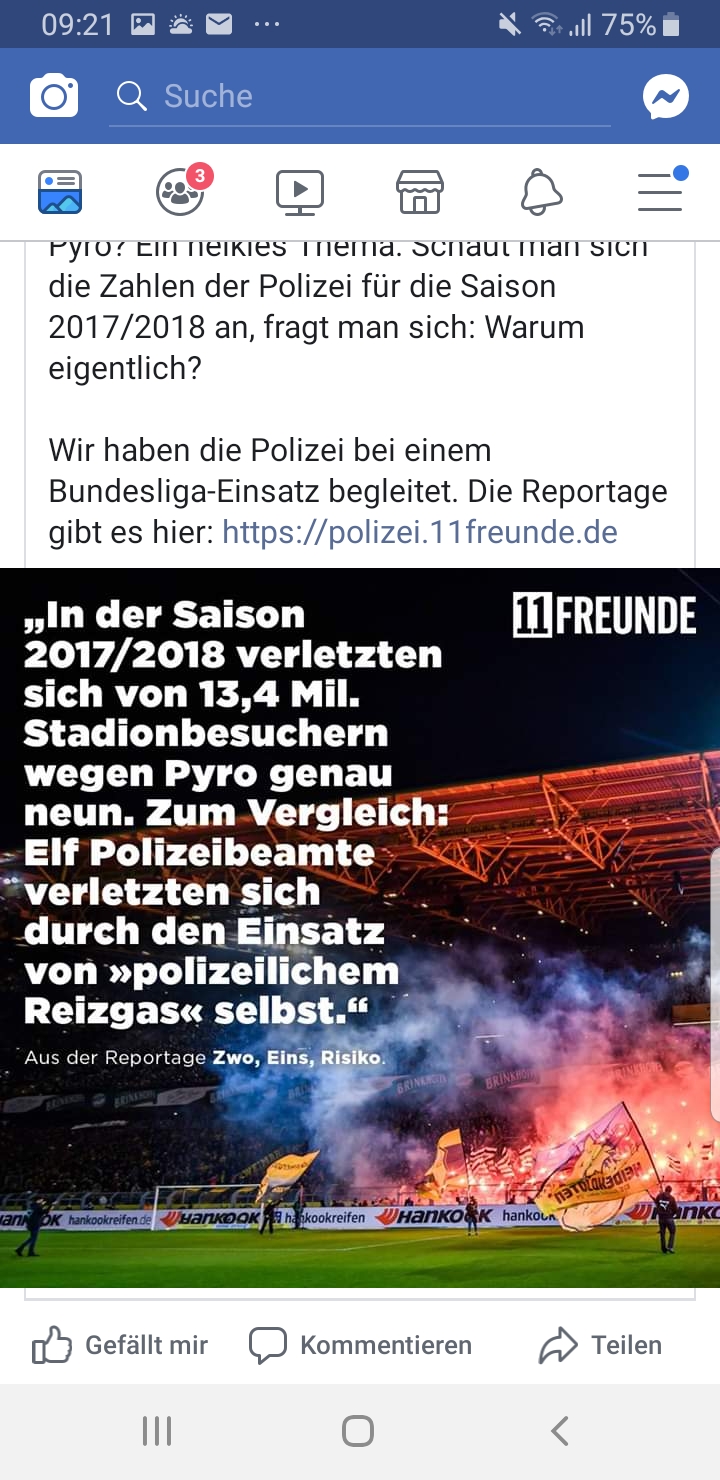
Task: Open the camera icon
Action: [x=54, y=96]
